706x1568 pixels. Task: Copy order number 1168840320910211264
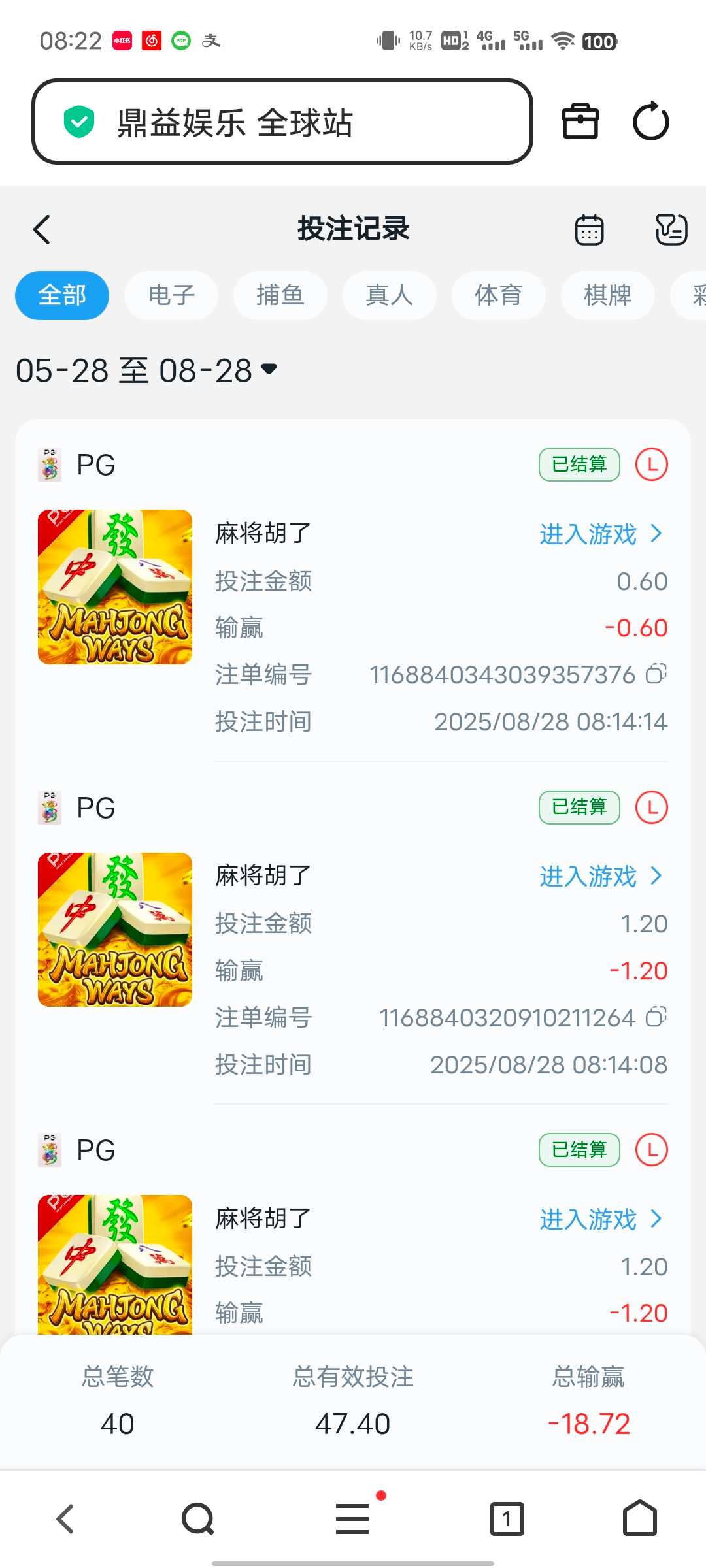coord(656,1017)
